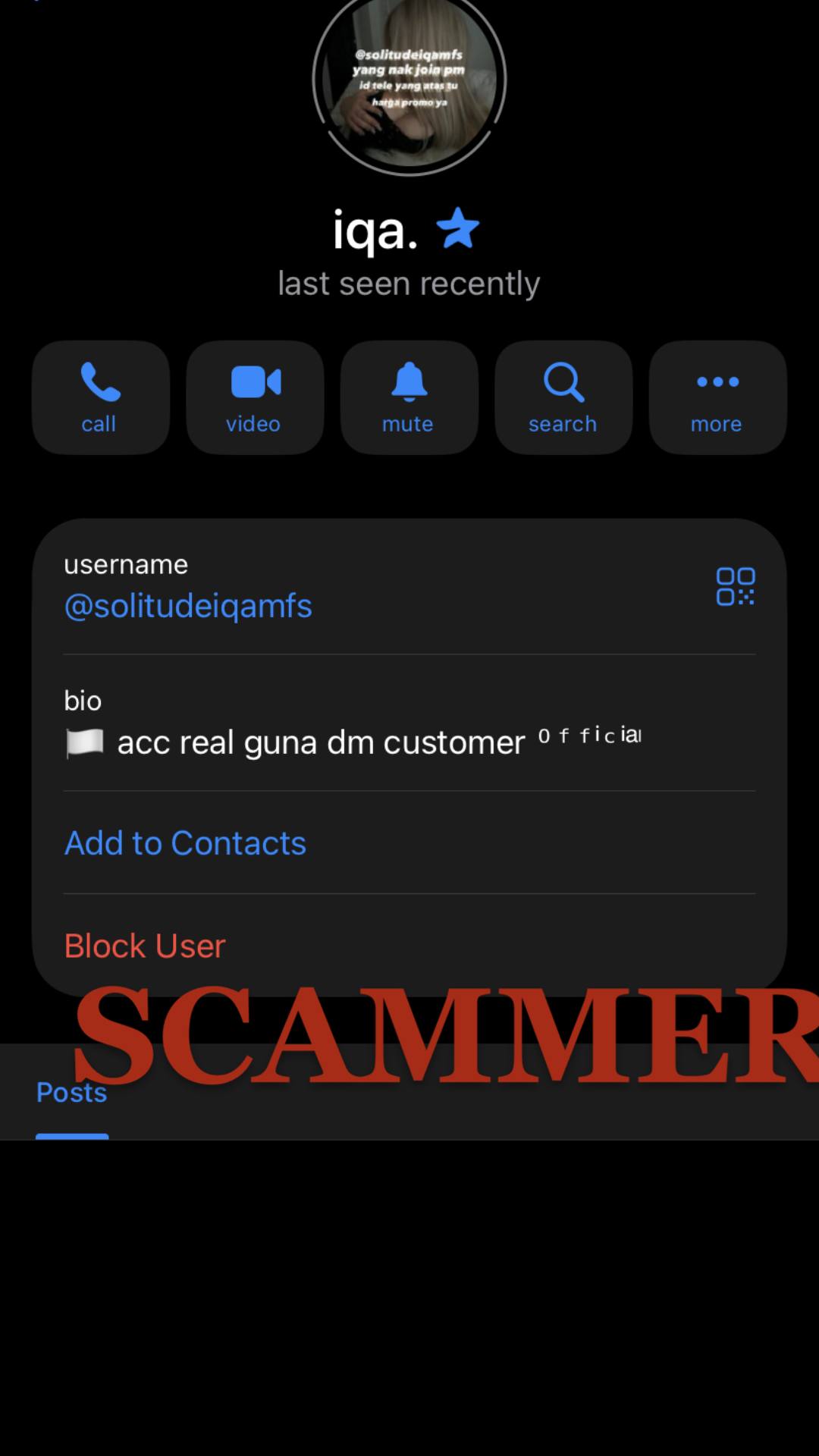The image size is (819, 1456).
Task: Start a voice call with iqa.
Action: tap(100, 397)
